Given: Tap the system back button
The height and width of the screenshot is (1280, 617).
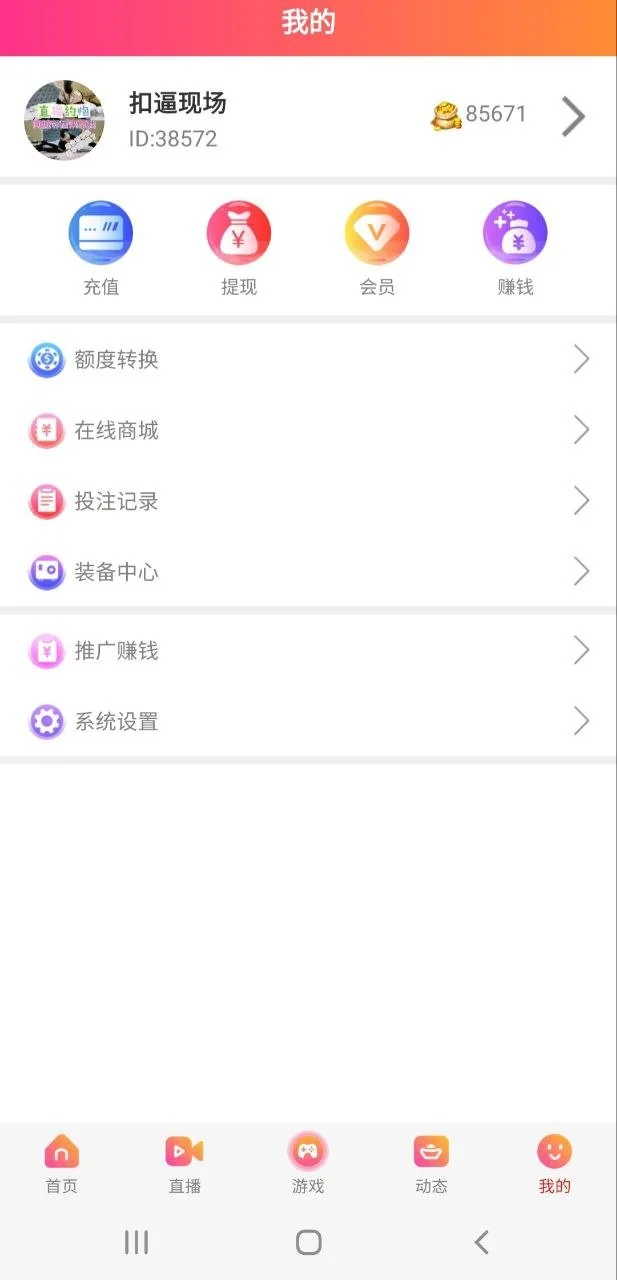Looking at the screenshot, I should 481,1242.
